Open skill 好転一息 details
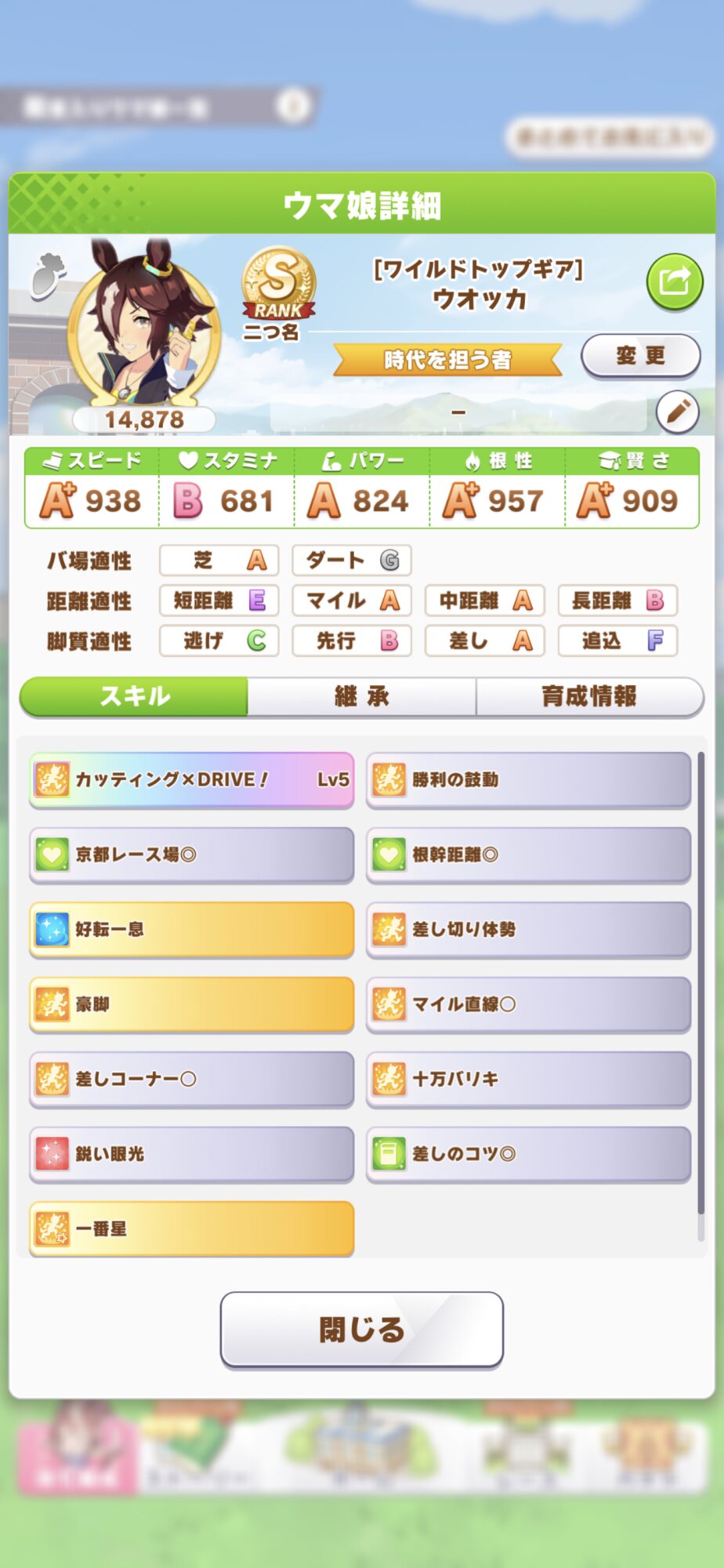The image size is (724, 1568). tap(191, 930)
